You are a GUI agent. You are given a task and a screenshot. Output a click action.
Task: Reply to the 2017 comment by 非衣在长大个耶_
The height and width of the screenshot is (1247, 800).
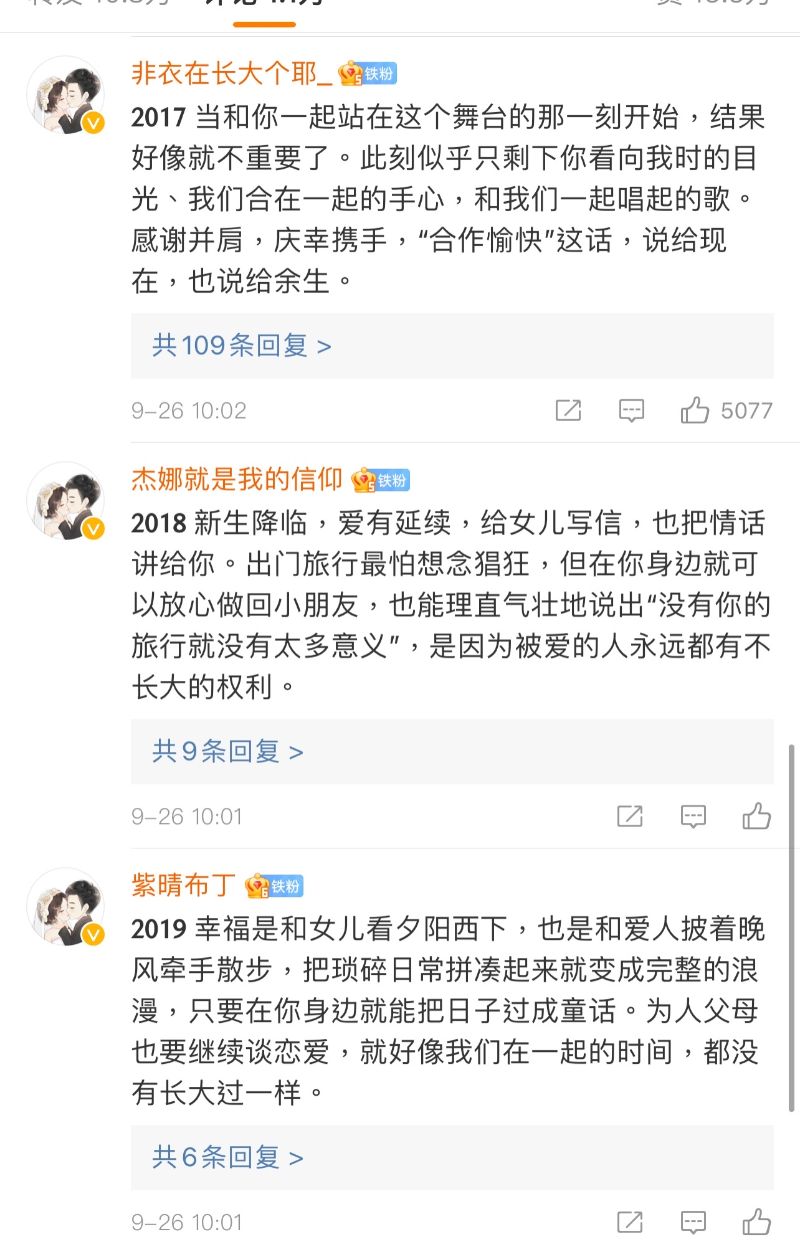pyautogui.click(x=631, y=410)
